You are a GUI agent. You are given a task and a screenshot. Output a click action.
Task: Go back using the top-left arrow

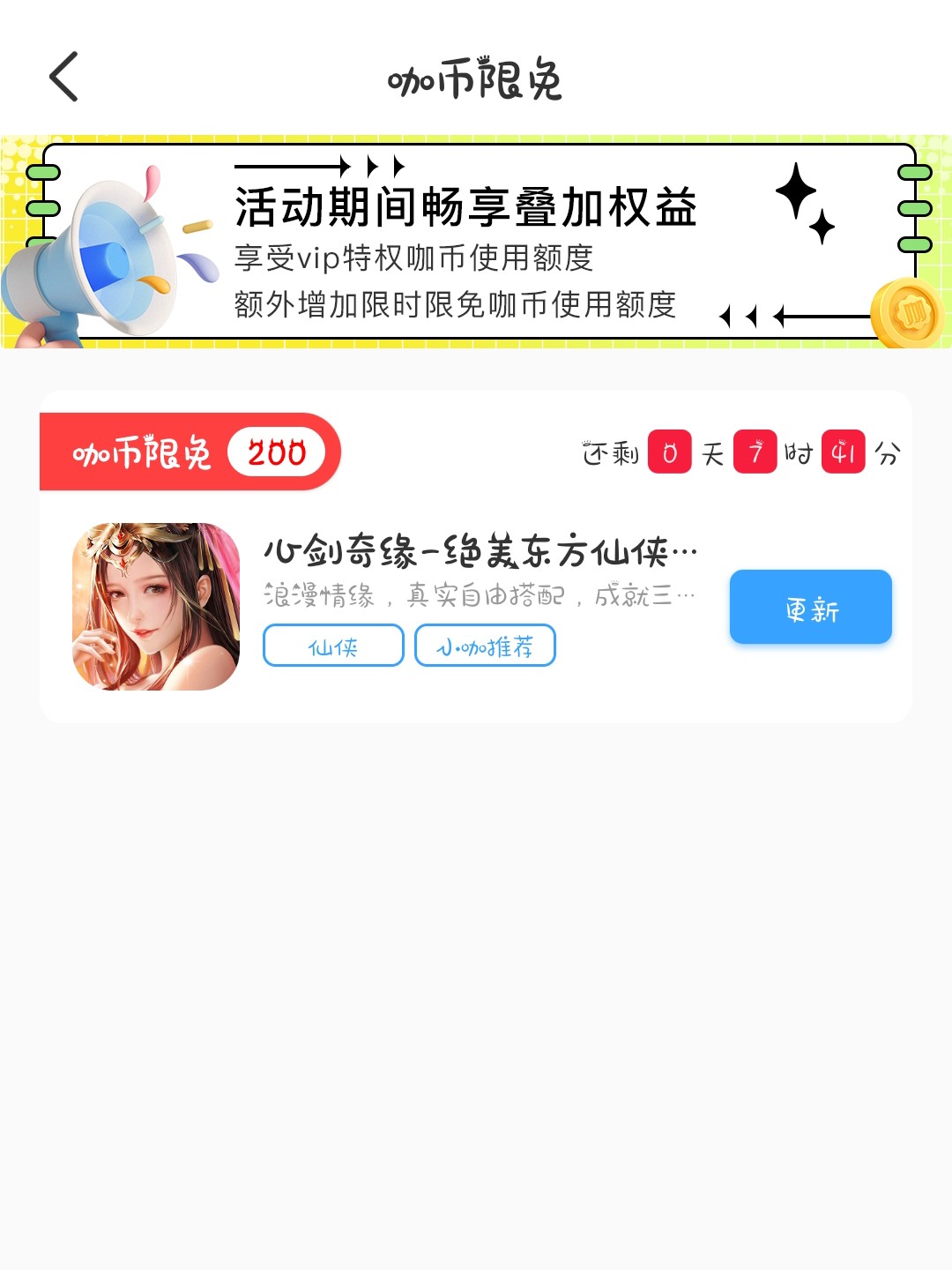[x=63, y=77]
